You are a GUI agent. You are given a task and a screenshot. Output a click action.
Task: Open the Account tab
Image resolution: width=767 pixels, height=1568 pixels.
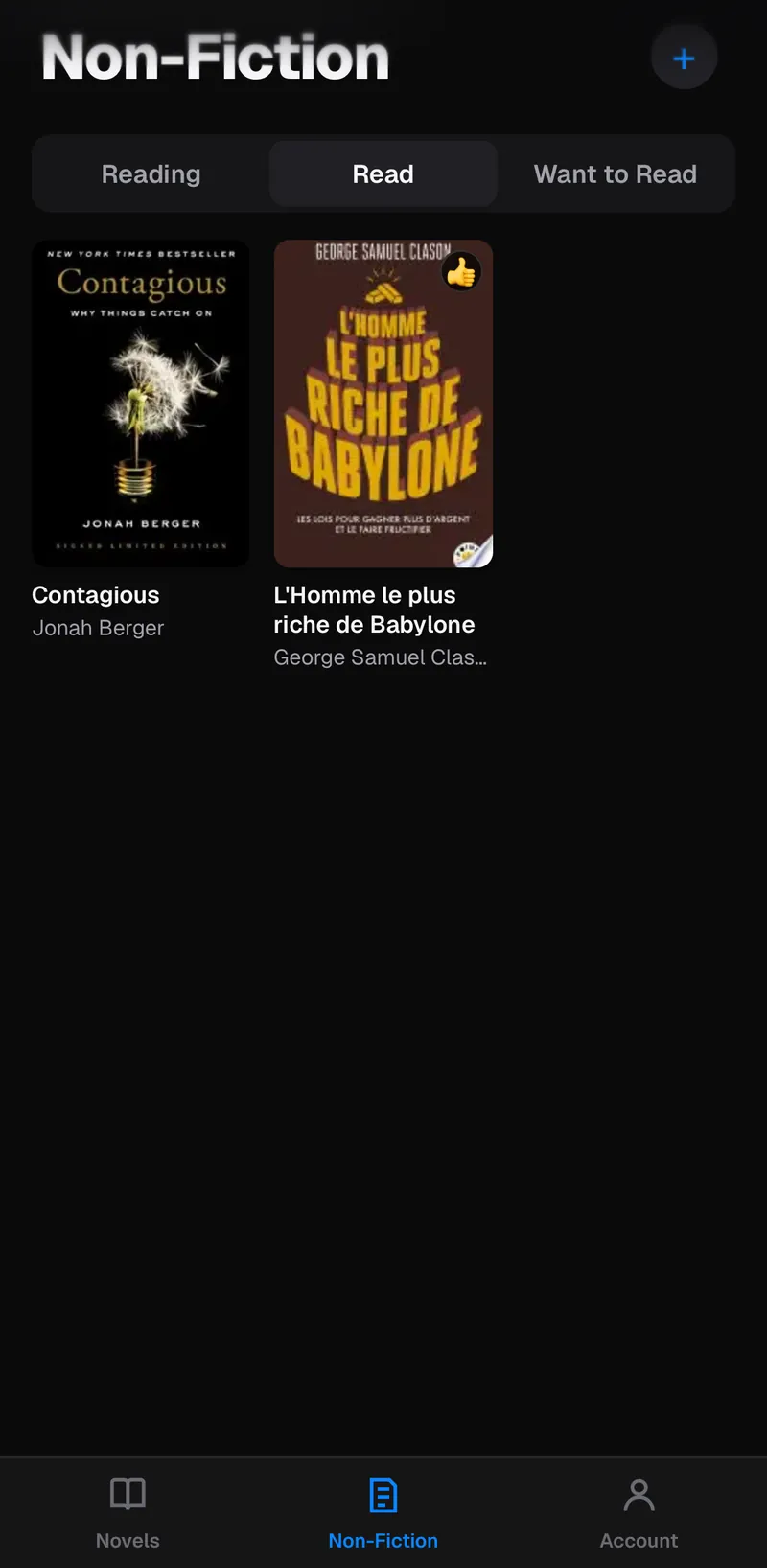click(639, 1512)
